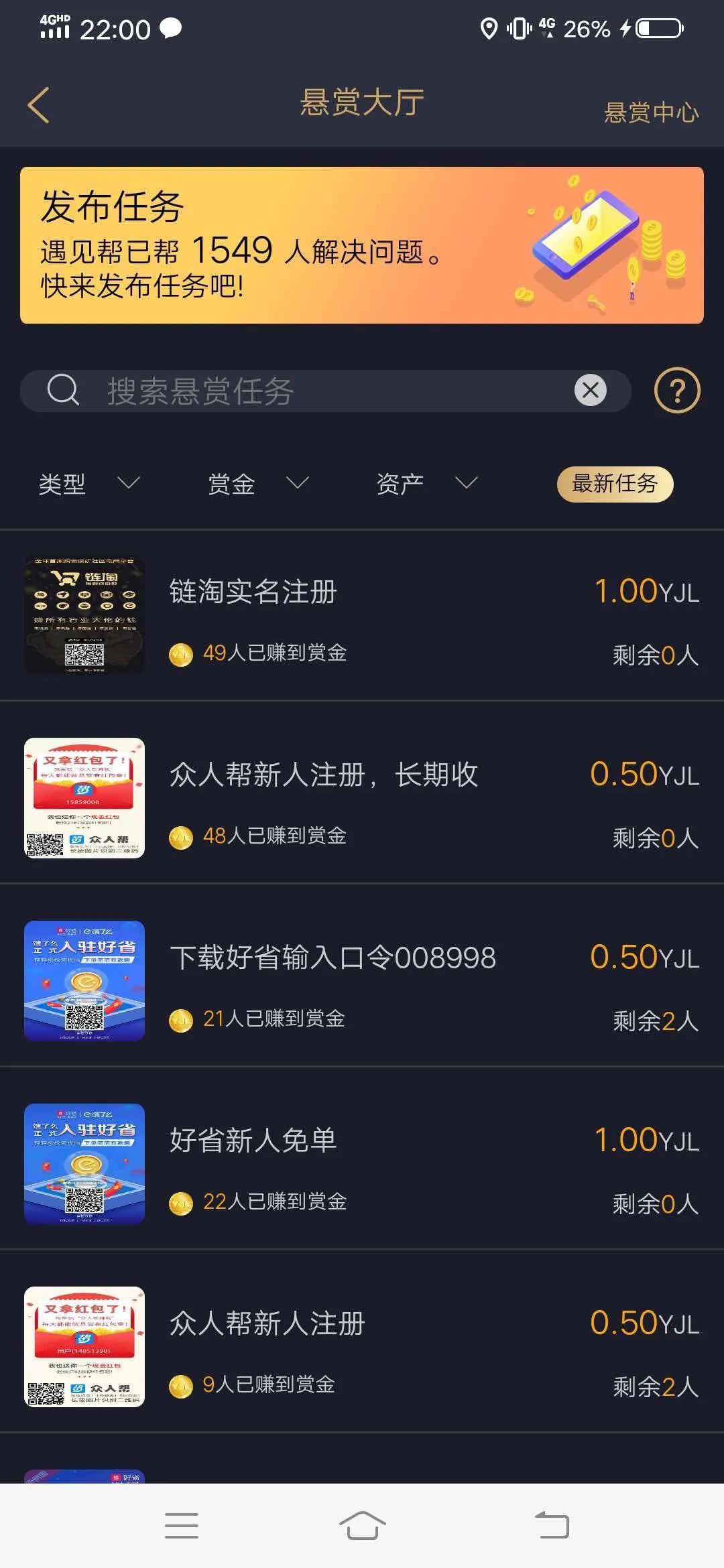Open 众人帮新人注册，长期收 task
Viewport: 724px width, 1568px height.
click(362, 798)
